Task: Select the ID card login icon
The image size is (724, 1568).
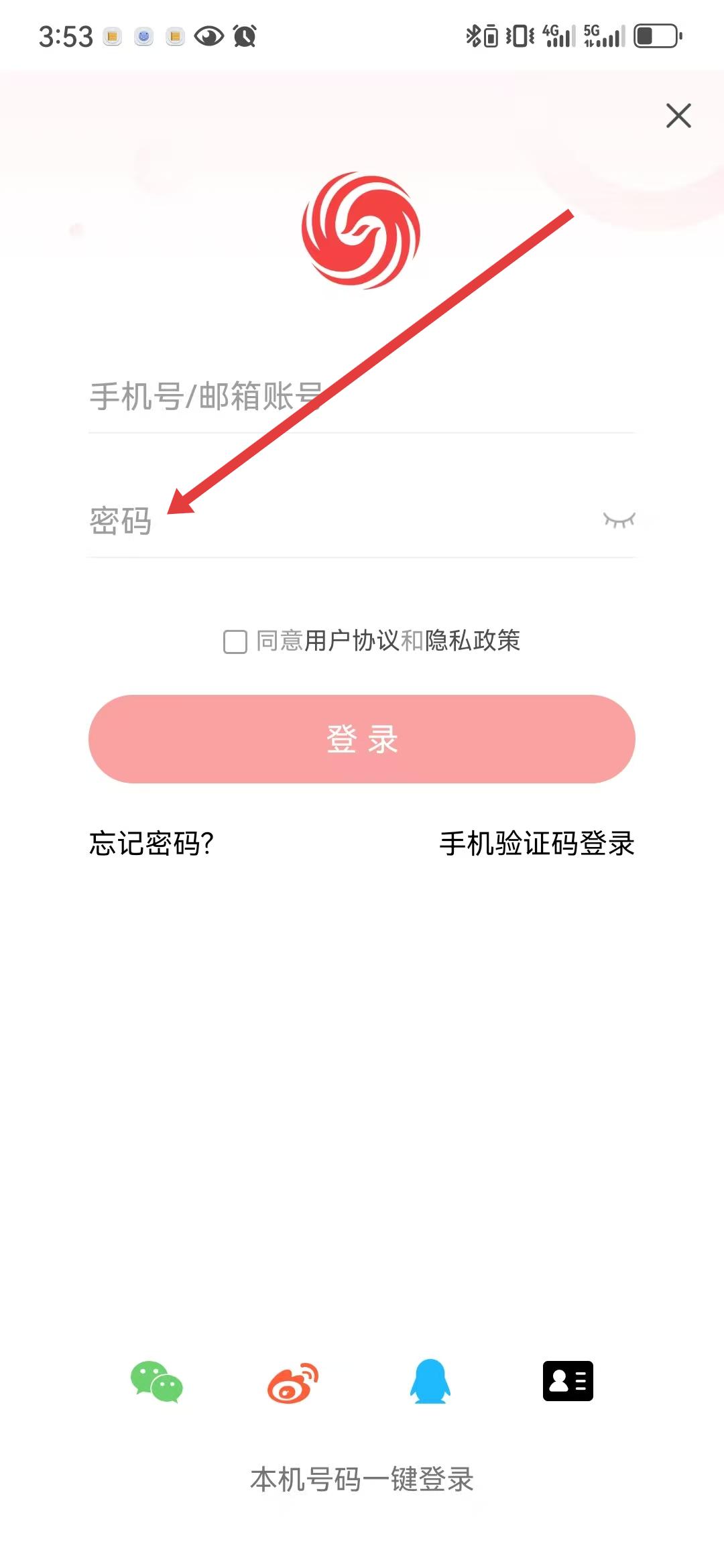Action: (568, 1381)
